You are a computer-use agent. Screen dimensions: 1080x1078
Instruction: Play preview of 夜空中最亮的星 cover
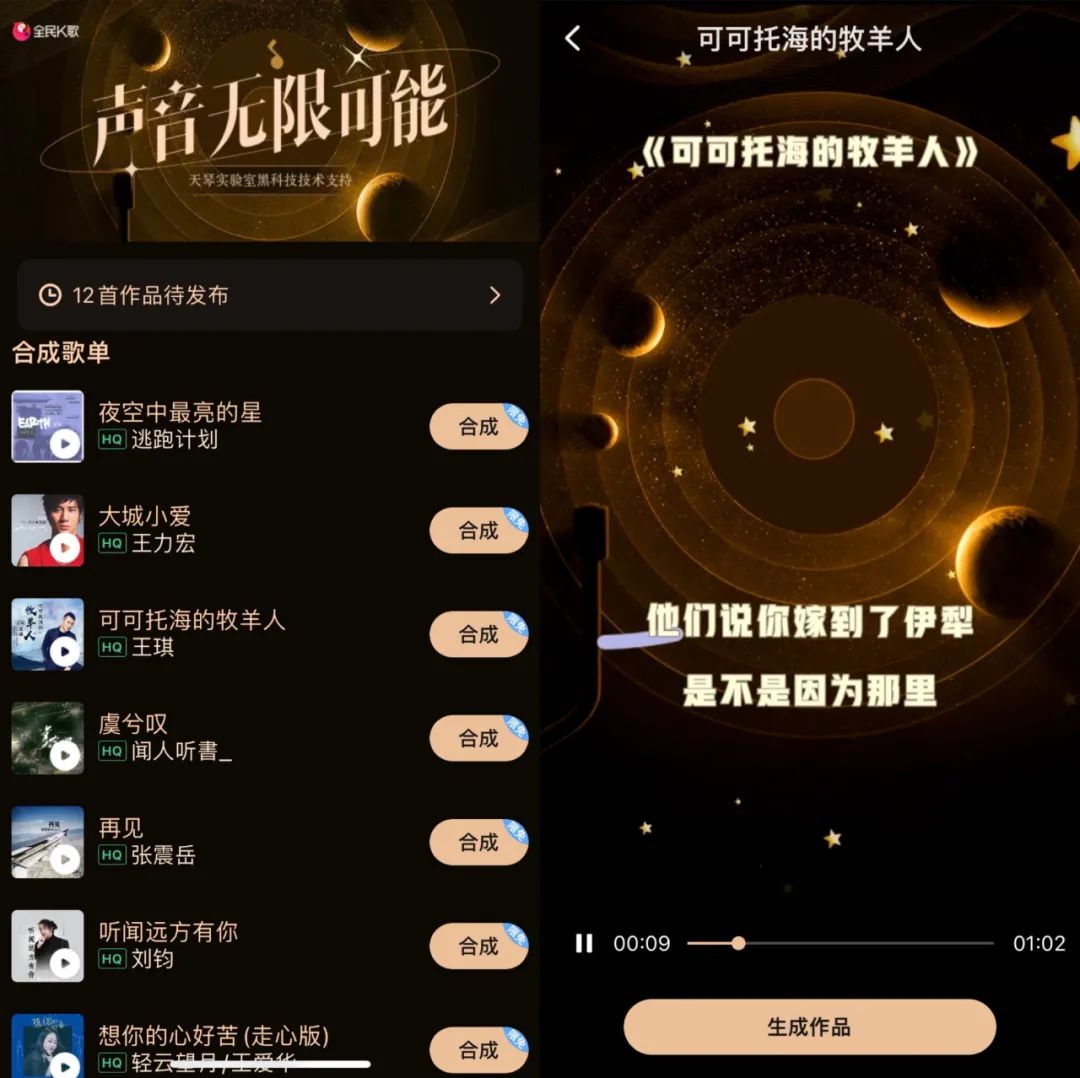(x=65, y=443)
